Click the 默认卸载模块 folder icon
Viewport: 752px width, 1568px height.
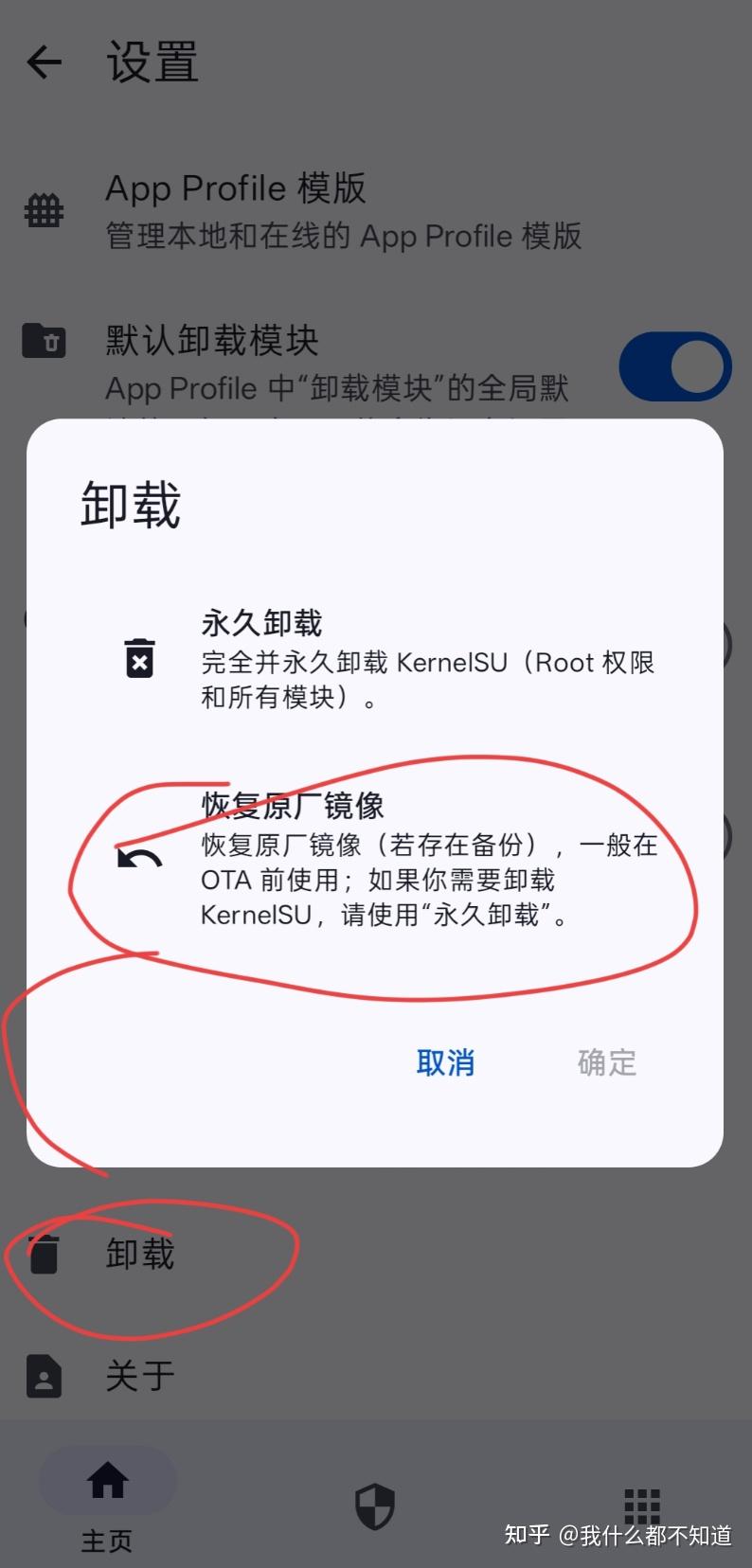coord(44,341)
